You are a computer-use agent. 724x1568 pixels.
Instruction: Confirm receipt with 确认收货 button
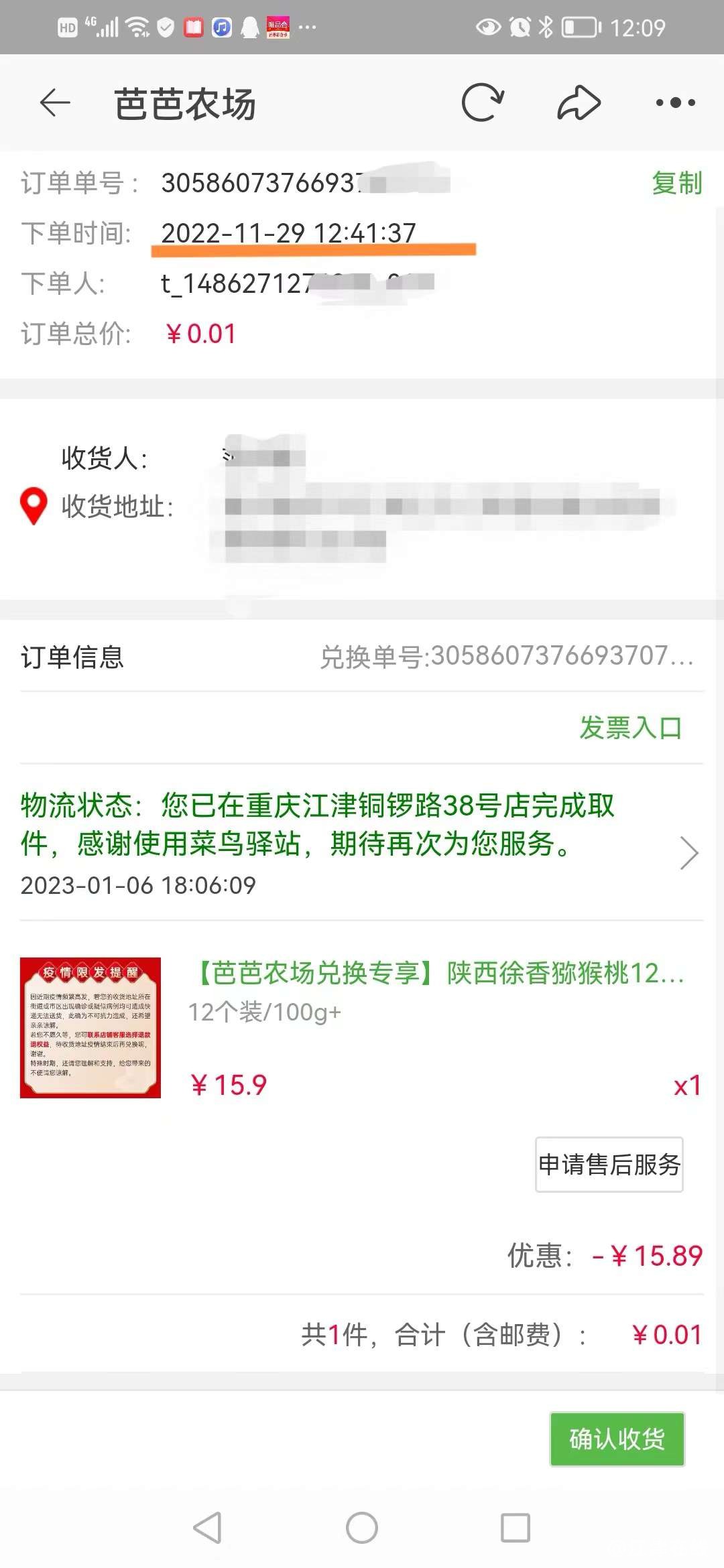(617, 1439)
